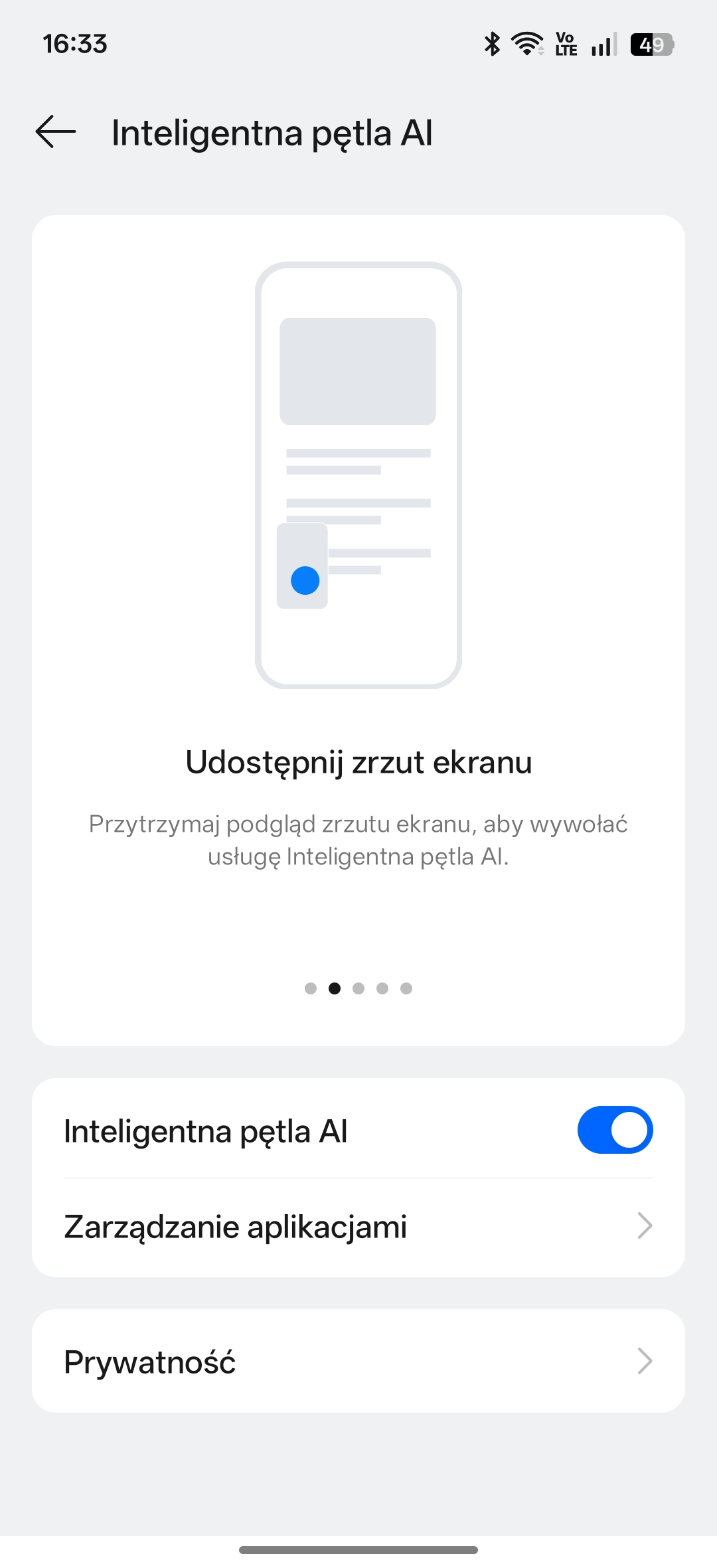Open Zarządzanie aplikacjami

point(358,1227)
